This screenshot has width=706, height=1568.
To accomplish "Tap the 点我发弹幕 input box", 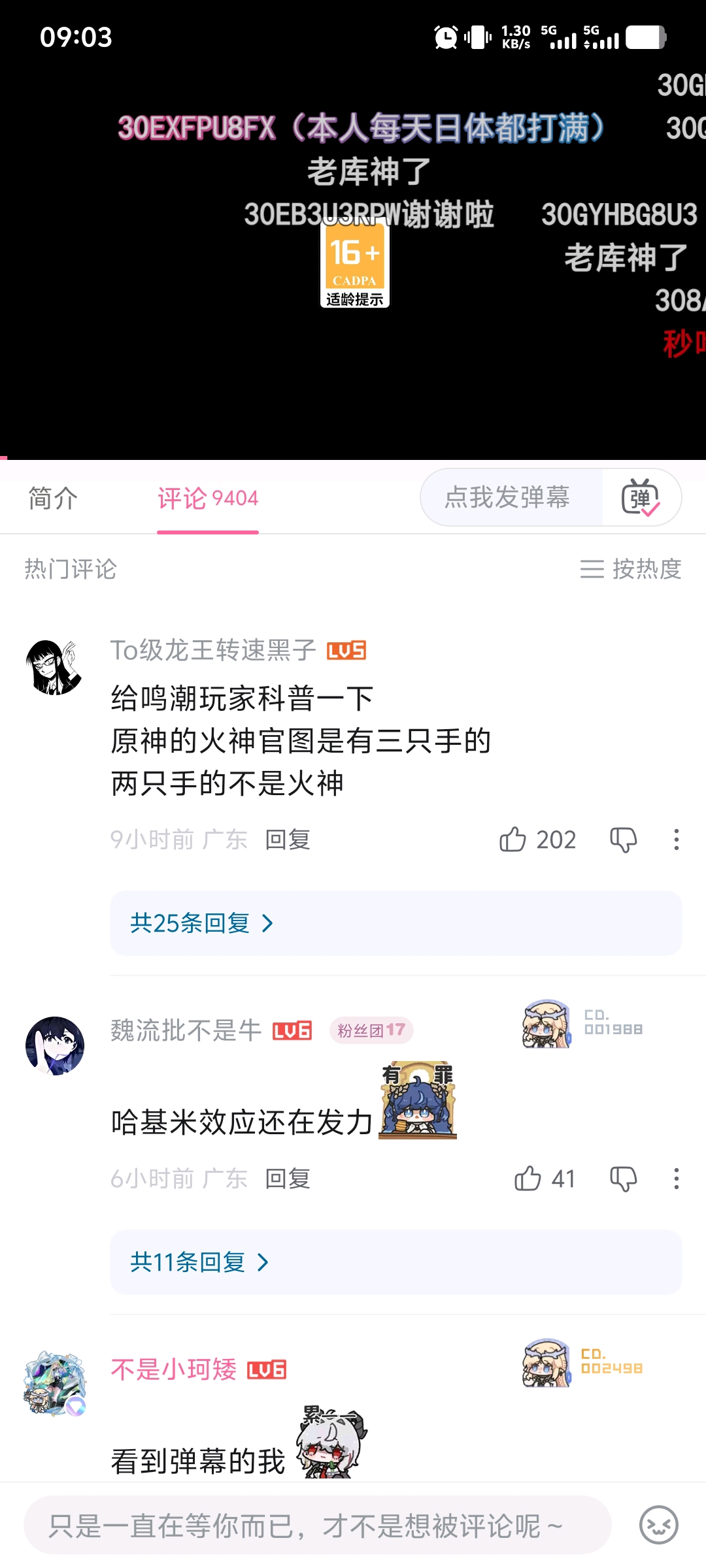I will (507, 497).
